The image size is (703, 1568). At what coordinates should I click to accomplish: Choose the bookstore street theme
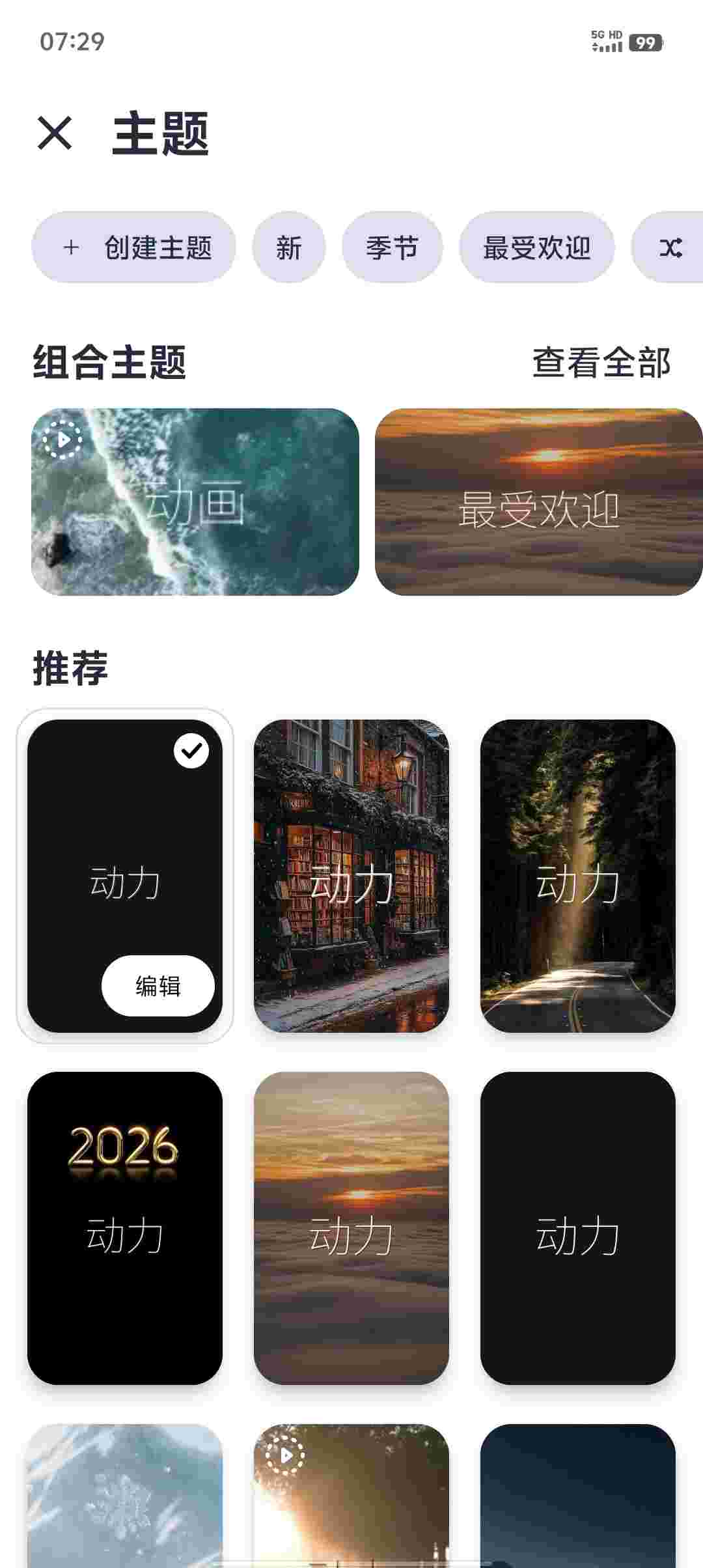point(351,876)
